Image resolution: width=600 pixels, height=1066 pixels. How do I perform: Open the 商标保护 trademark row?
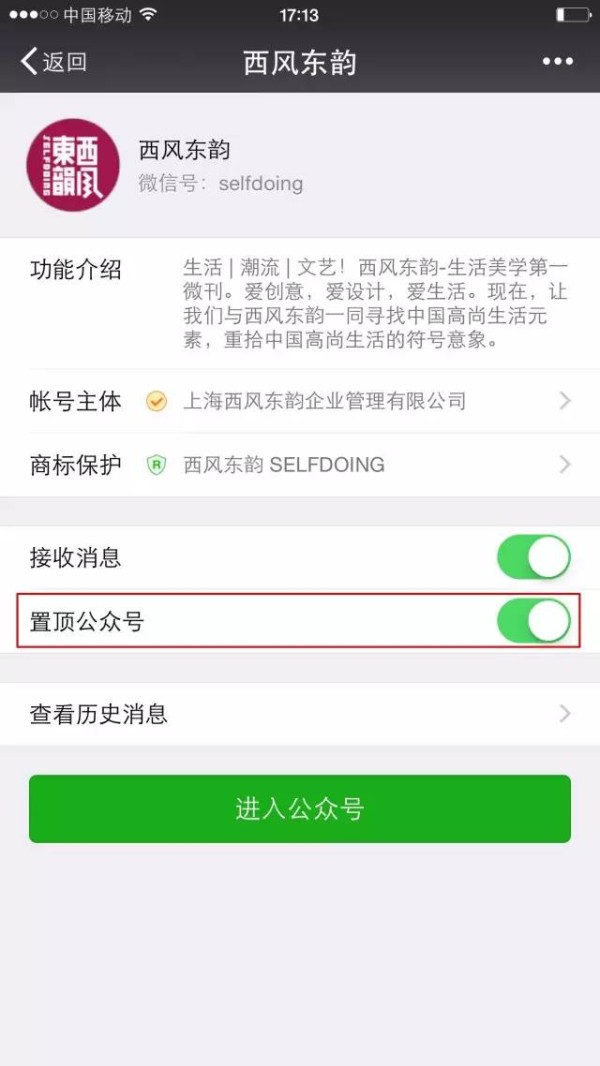pyautogui.click(x=300, y=465)
